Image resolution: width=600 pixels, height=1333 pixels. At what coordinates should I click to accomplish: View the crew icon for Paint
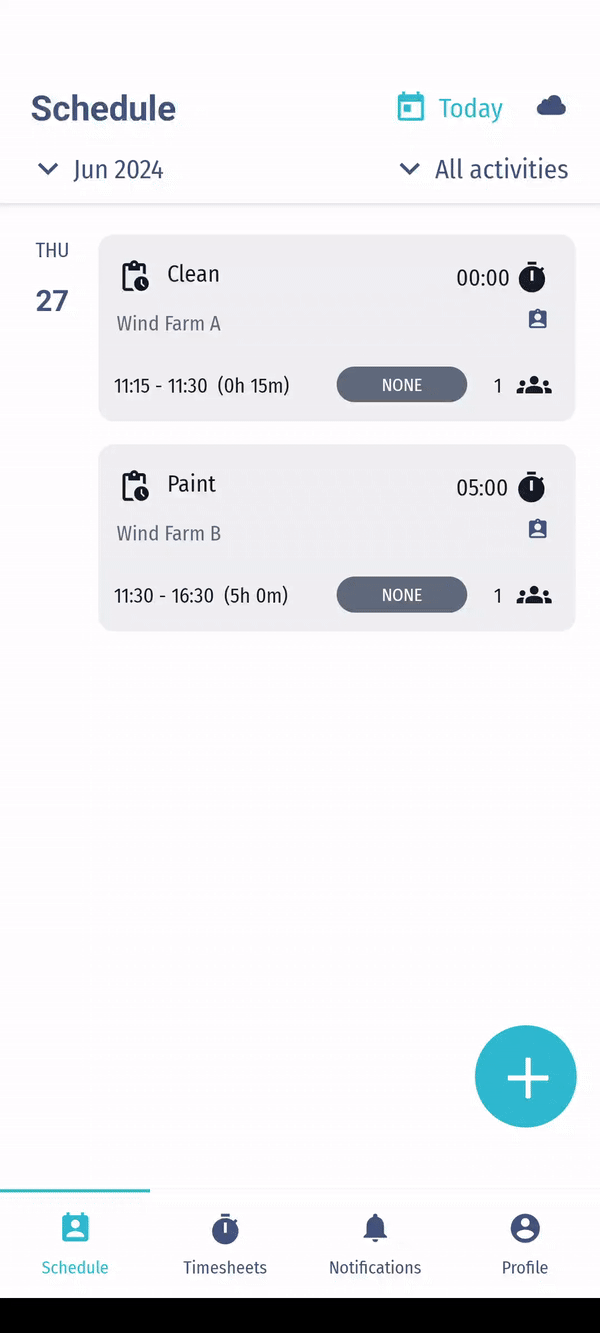pos(534,596)
